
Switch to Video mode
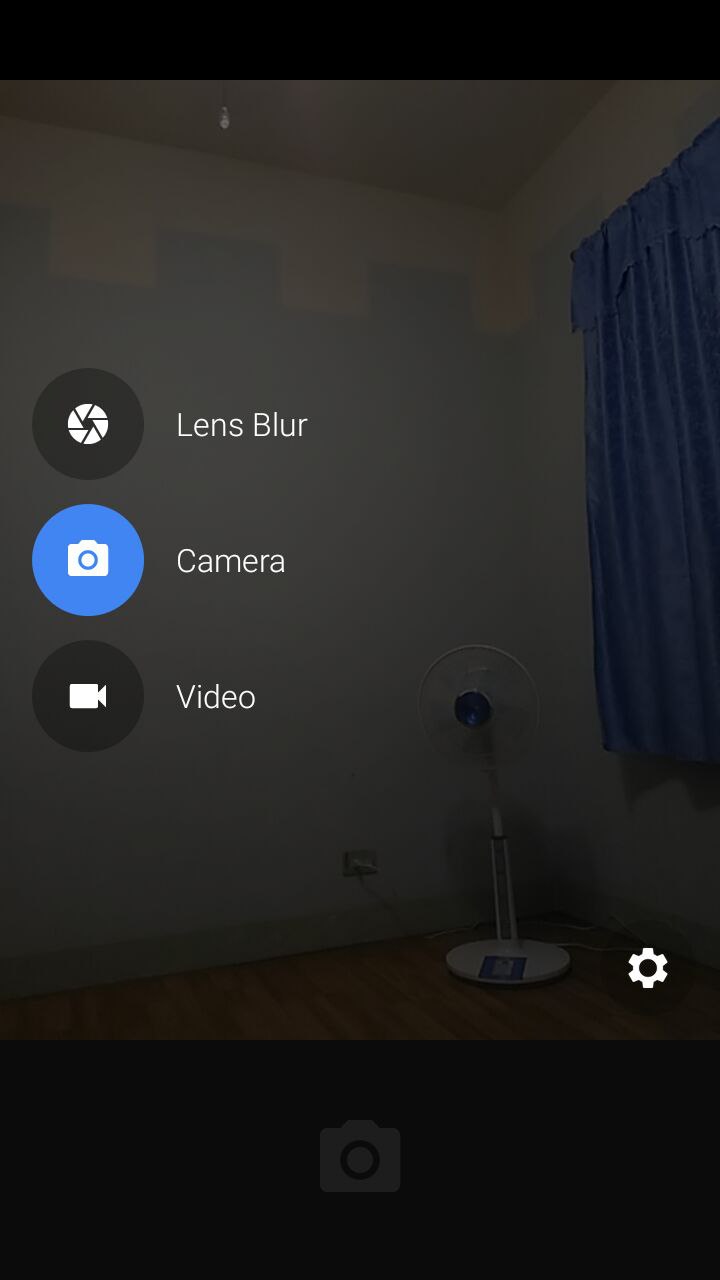[88, 696]
